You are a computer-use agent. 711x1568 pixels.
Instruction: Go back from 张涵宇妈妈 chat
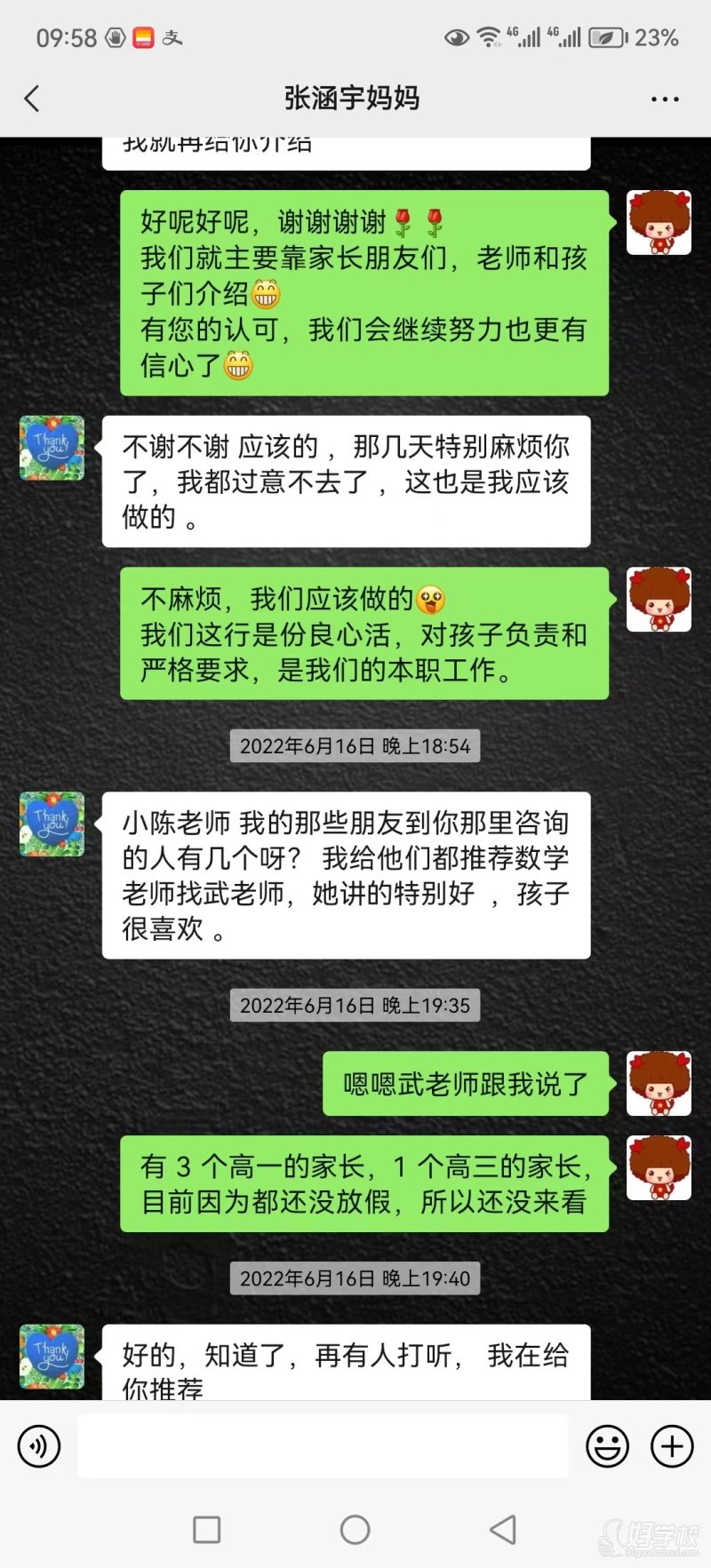[32, 99]
